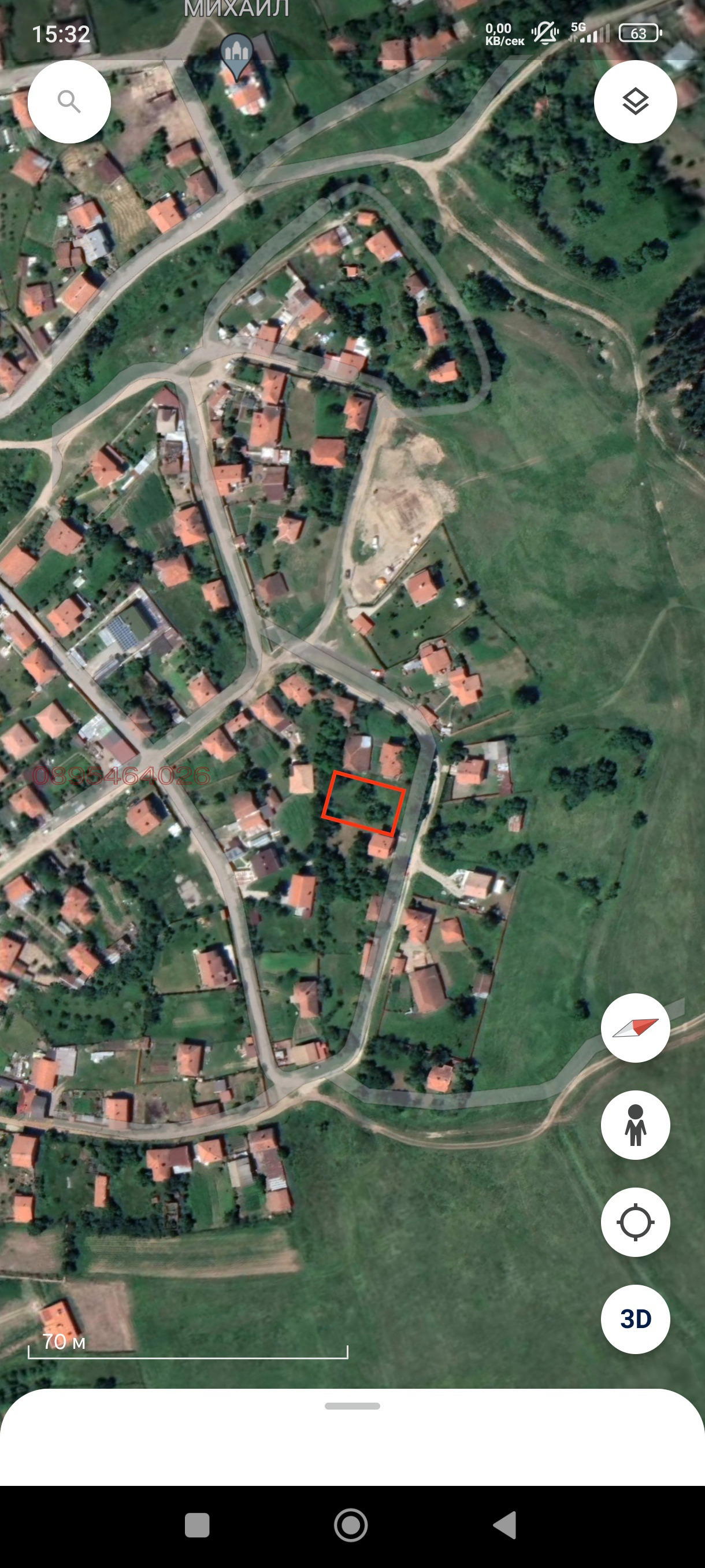
Task: Tap the compass to reset orientation
Action: (635, 1028)
